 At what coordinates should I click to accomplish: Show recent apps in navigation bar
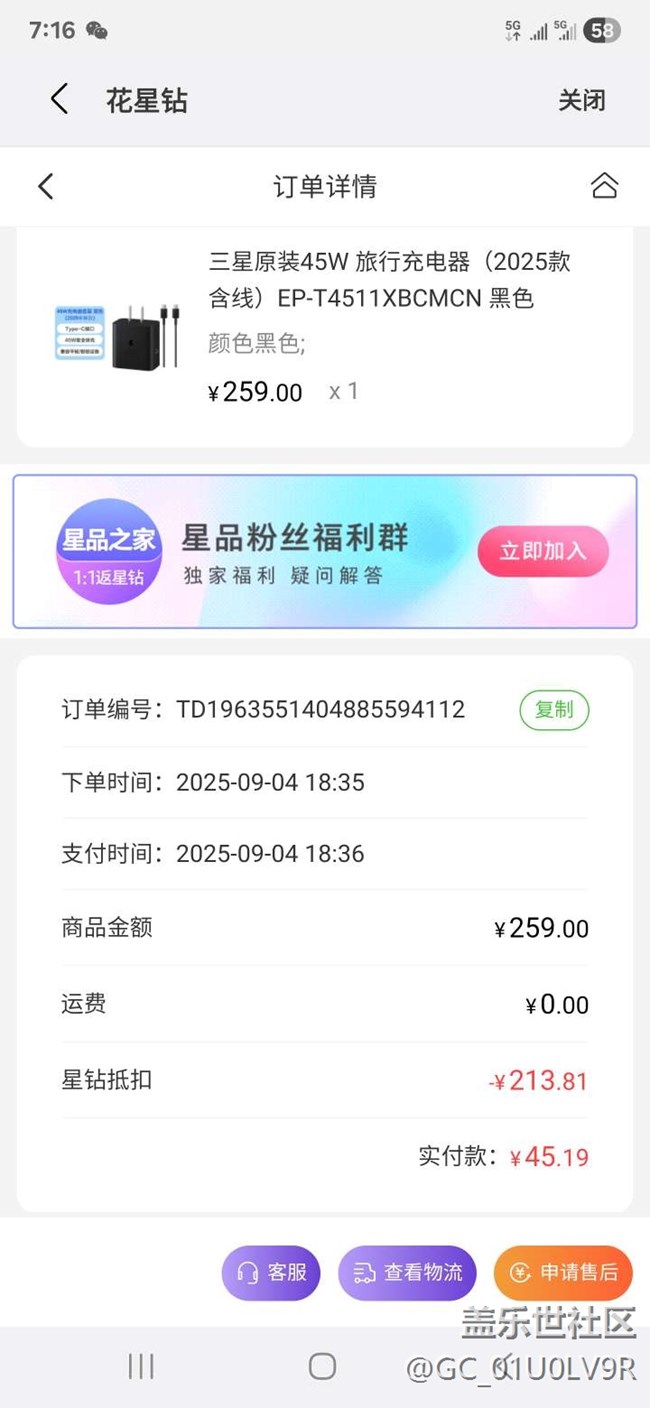(141, 1366)
